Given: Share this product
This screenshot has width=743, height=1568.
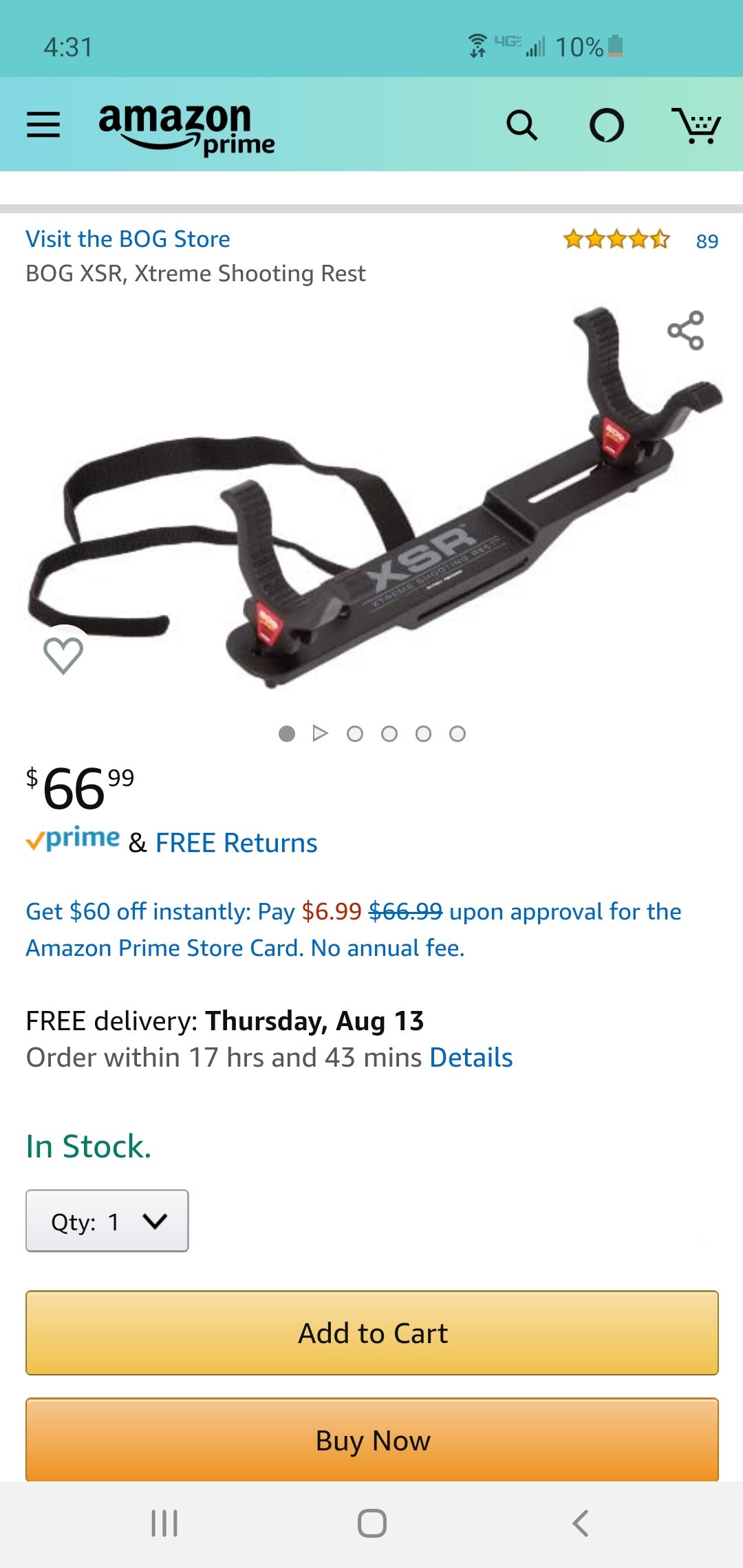Looking at the screenshot, I should 686,331.
